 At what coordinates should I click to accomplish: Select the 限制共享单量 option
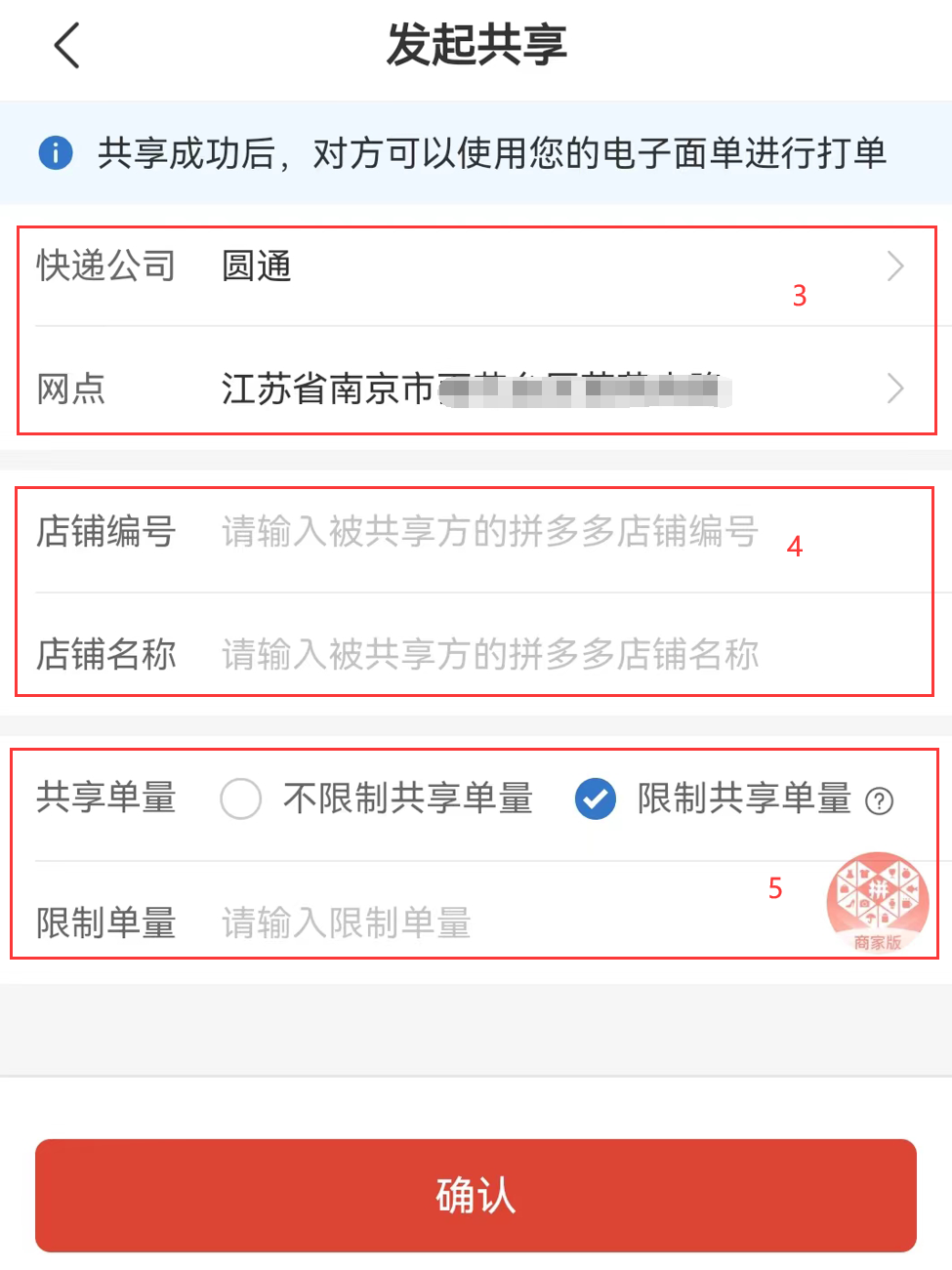tap(595, 799)
